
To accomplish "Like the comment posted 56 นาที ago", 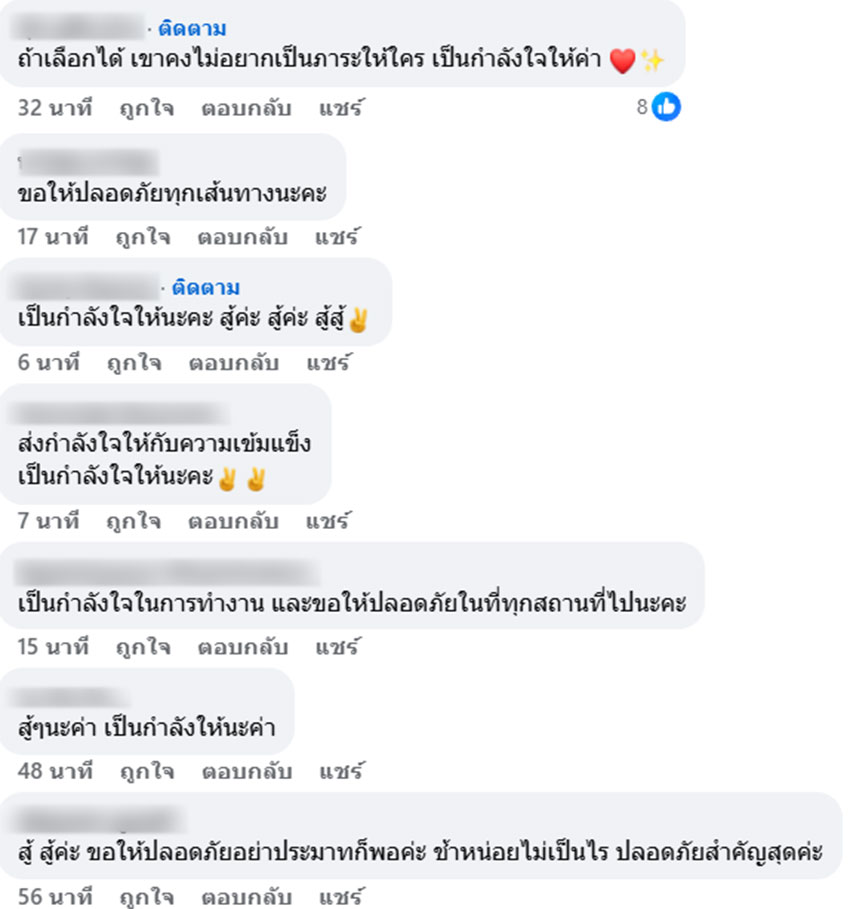I will point(147,896).
